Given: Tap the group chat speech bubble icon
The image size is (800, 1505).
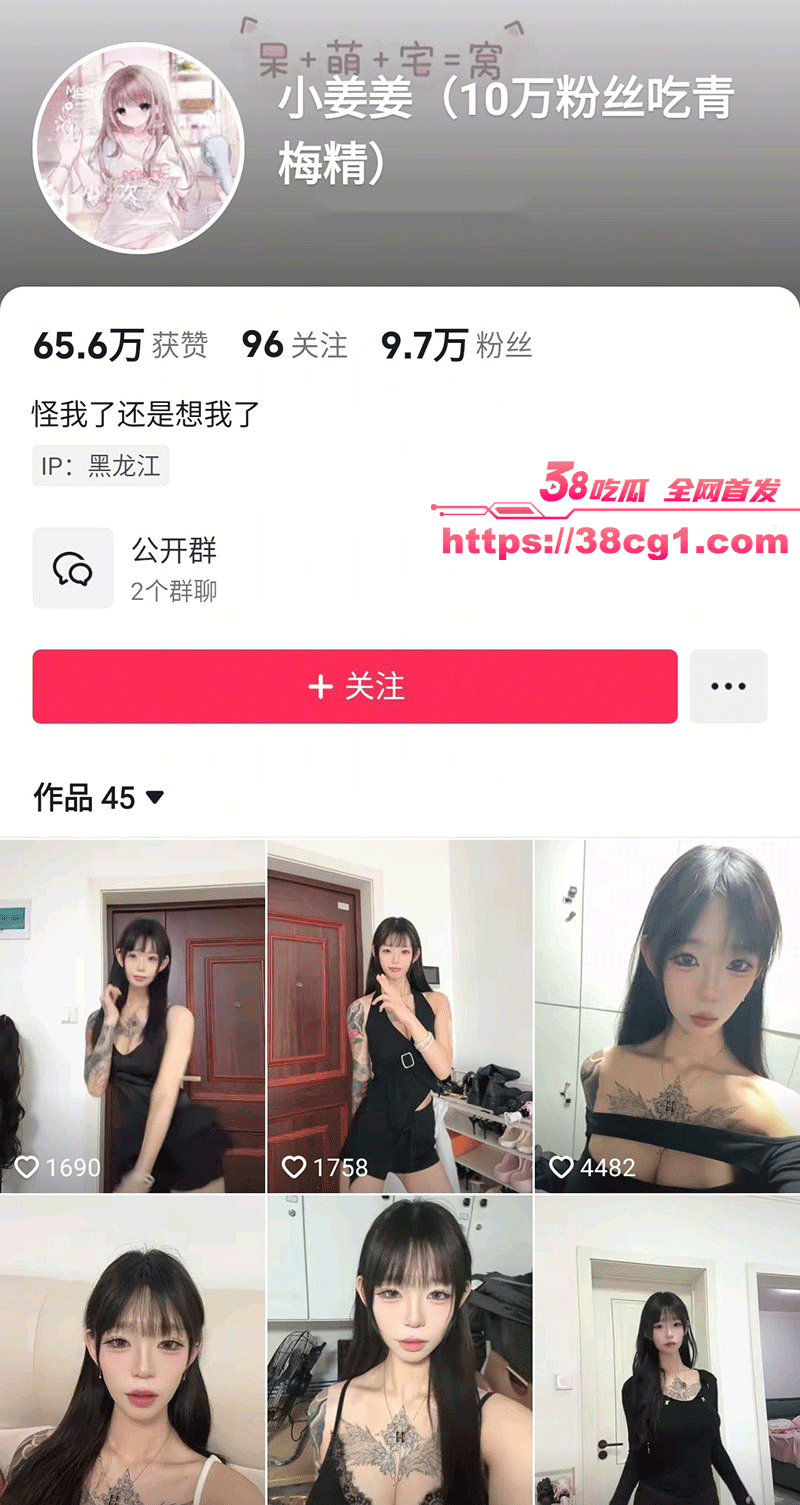Looking at the screenshot, I should pos(73,568).
